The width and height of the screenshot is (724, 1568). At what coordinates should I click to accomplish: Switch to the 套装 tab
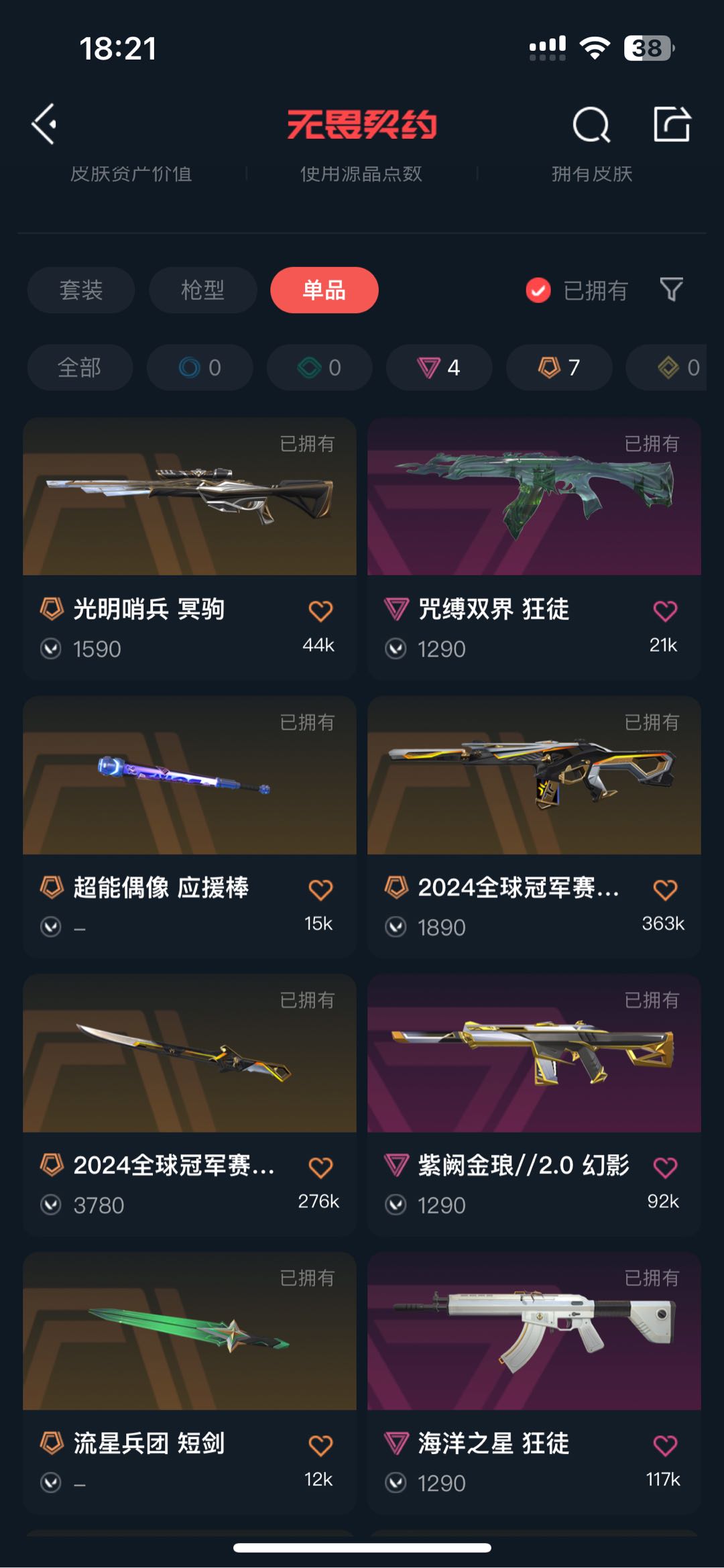(x=81, y=290)
